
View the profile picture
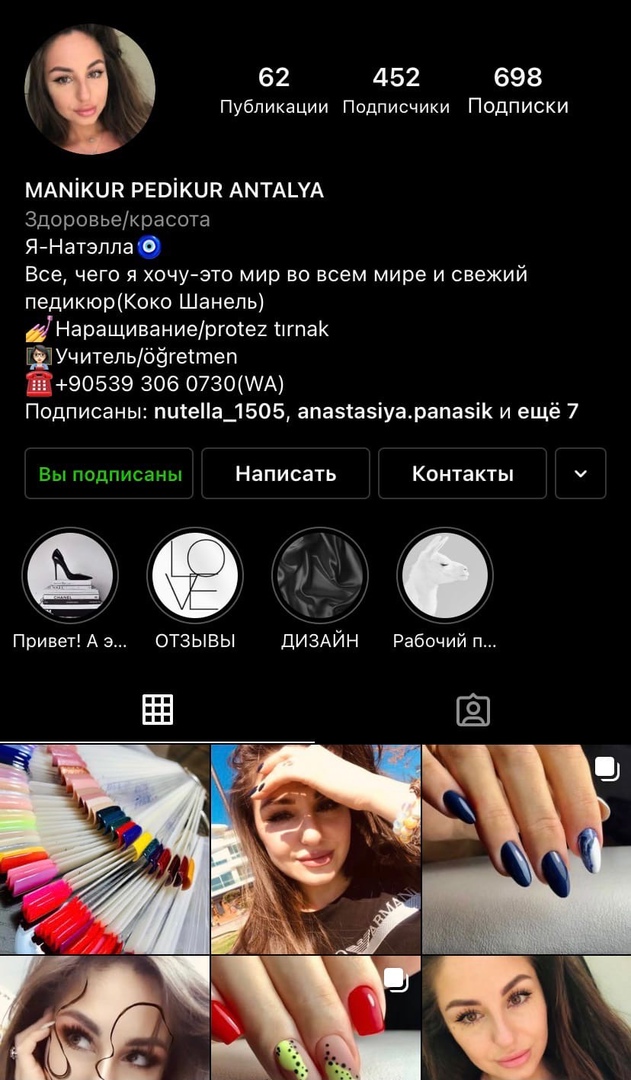(x=90, y=90)
